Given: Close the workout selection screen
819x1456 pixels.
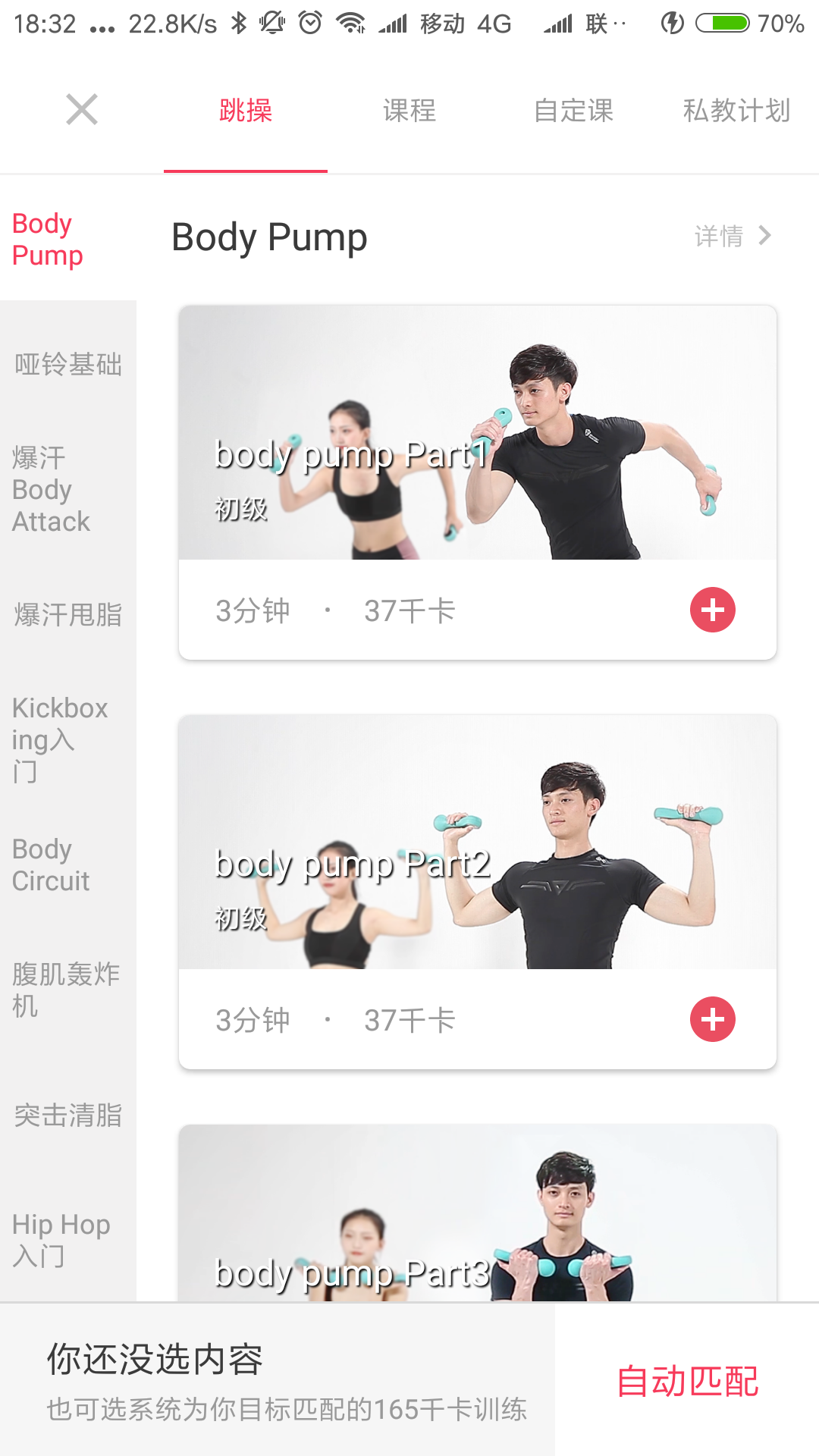Looking at the screenshot, I should (x=82, y=110).
